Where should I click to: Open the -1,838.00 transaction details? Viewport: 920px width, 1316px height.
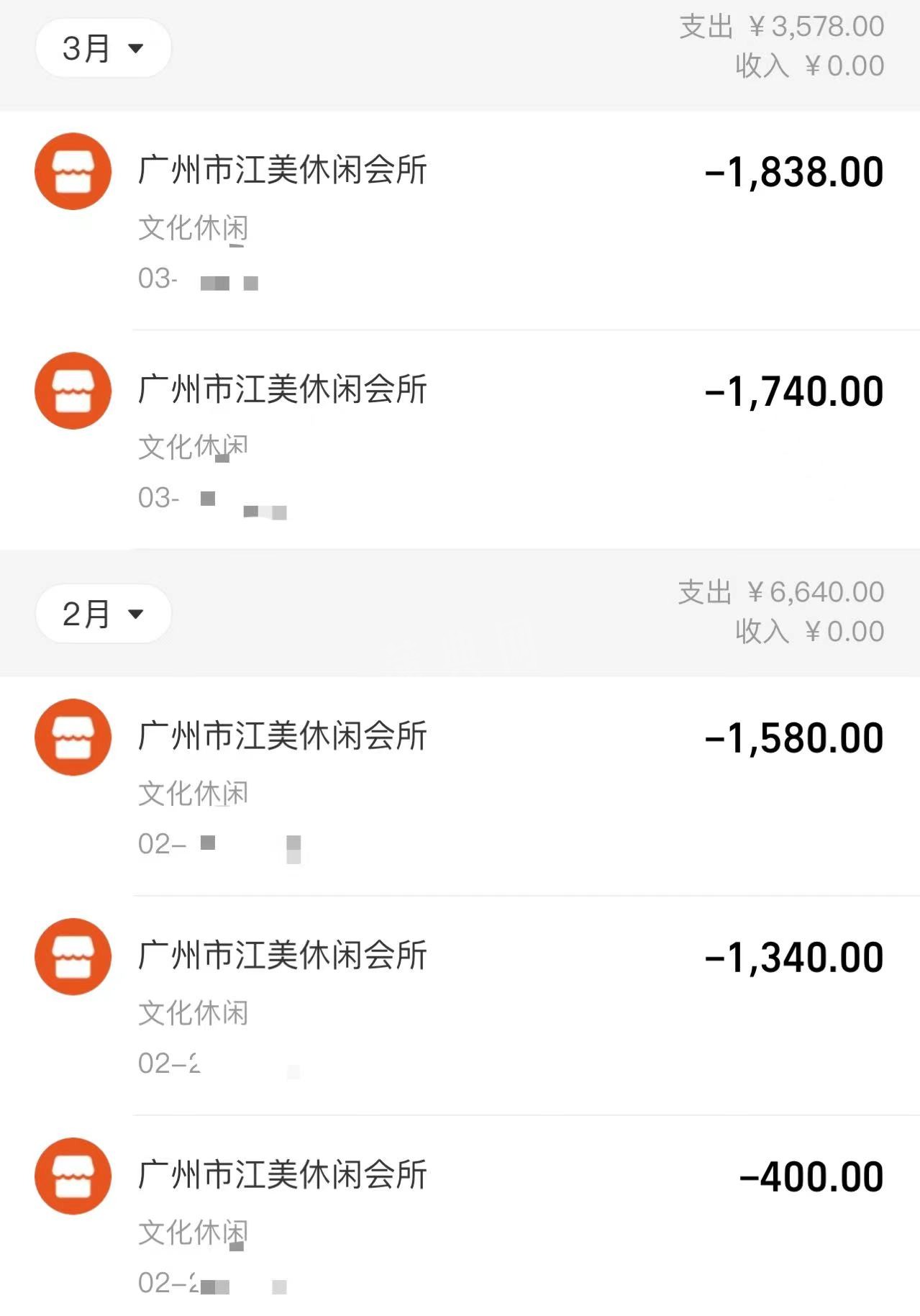tap(460, 219)
